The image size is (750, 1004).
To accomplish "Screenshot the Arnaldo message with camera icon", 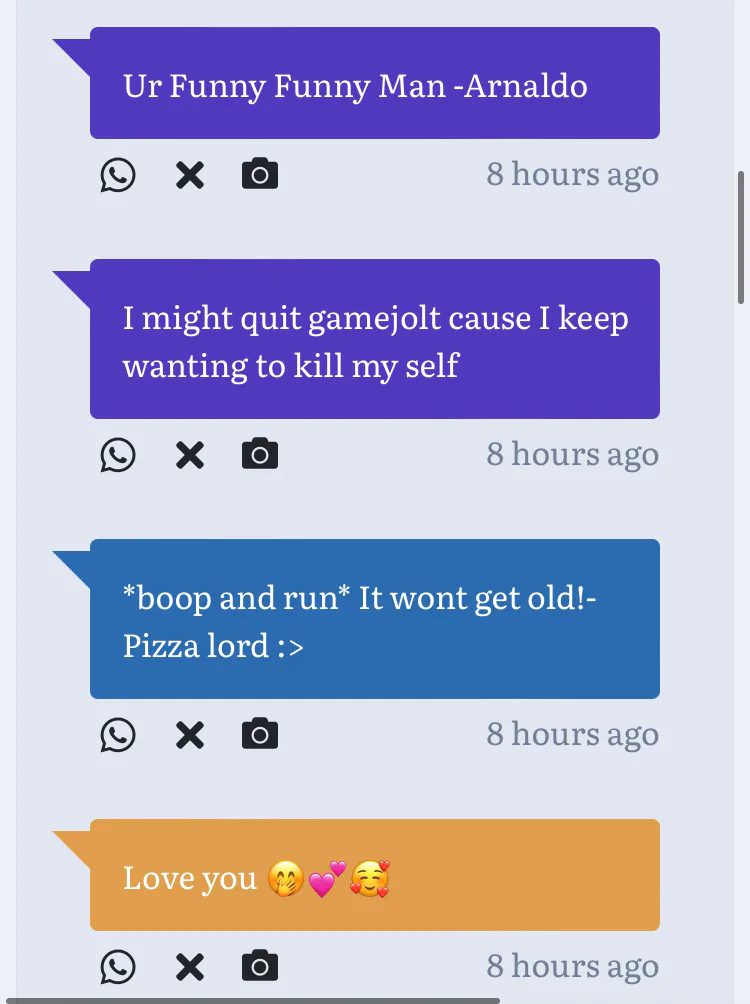I will 260,175.
